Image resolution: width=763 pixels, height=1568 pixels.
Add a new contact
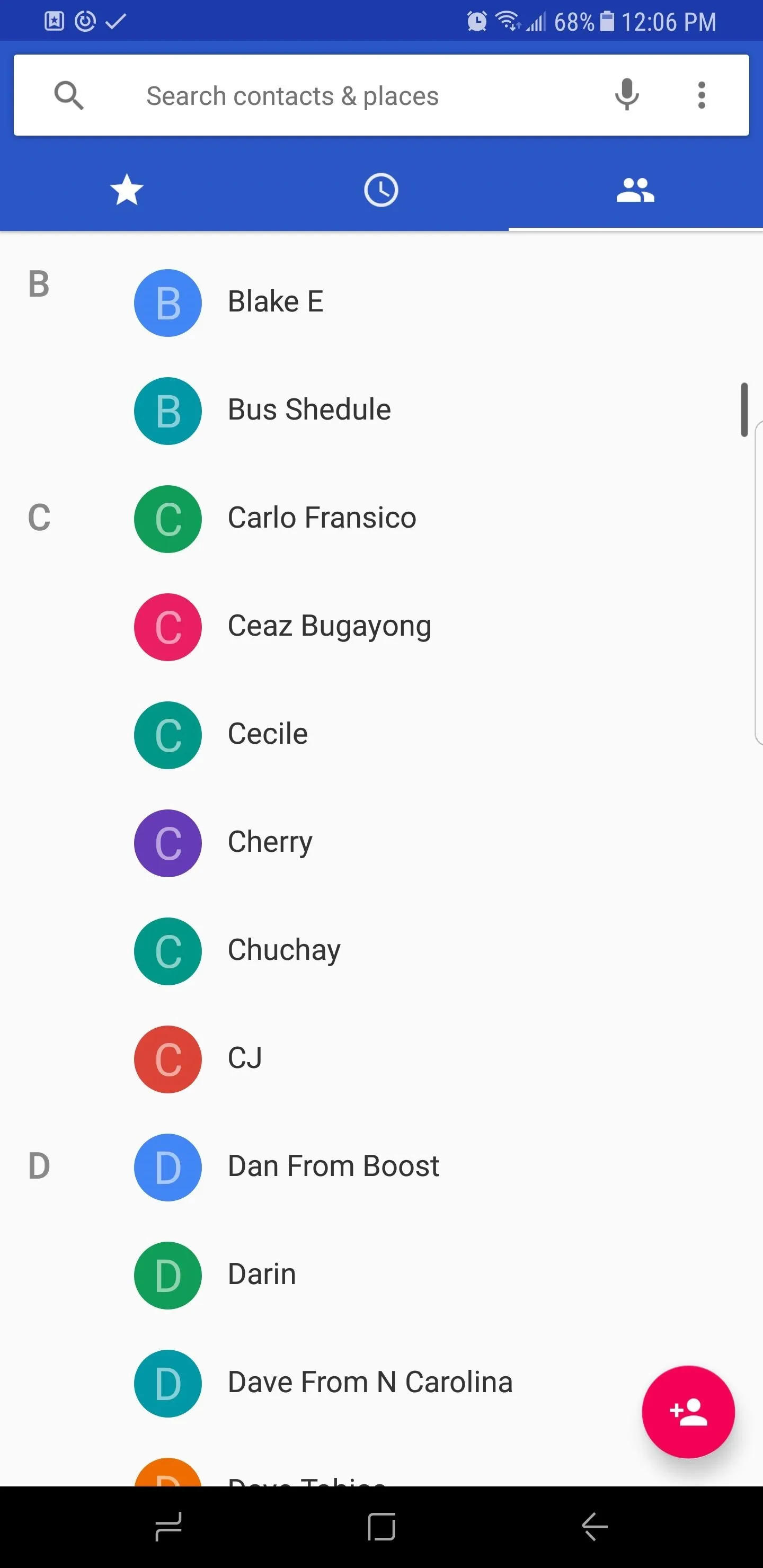(x=688, y=1412)
